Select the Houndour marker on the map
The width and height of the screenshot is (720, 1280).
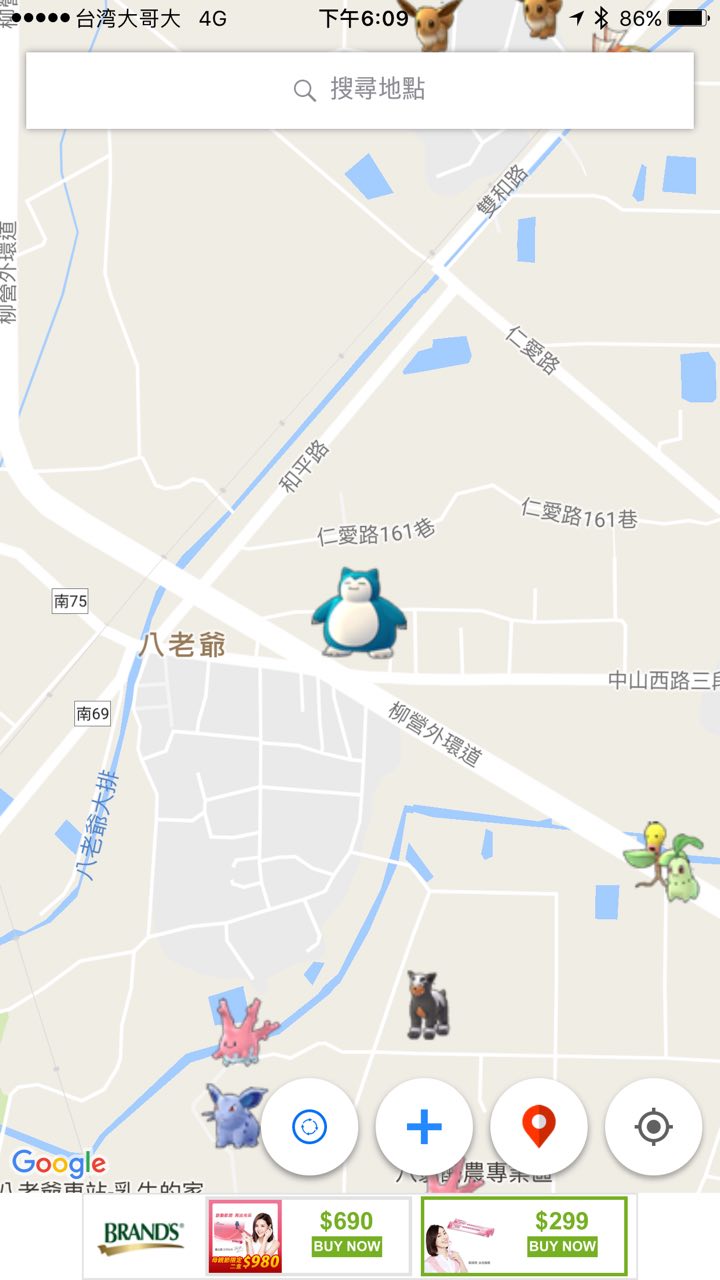point(427,1004)
